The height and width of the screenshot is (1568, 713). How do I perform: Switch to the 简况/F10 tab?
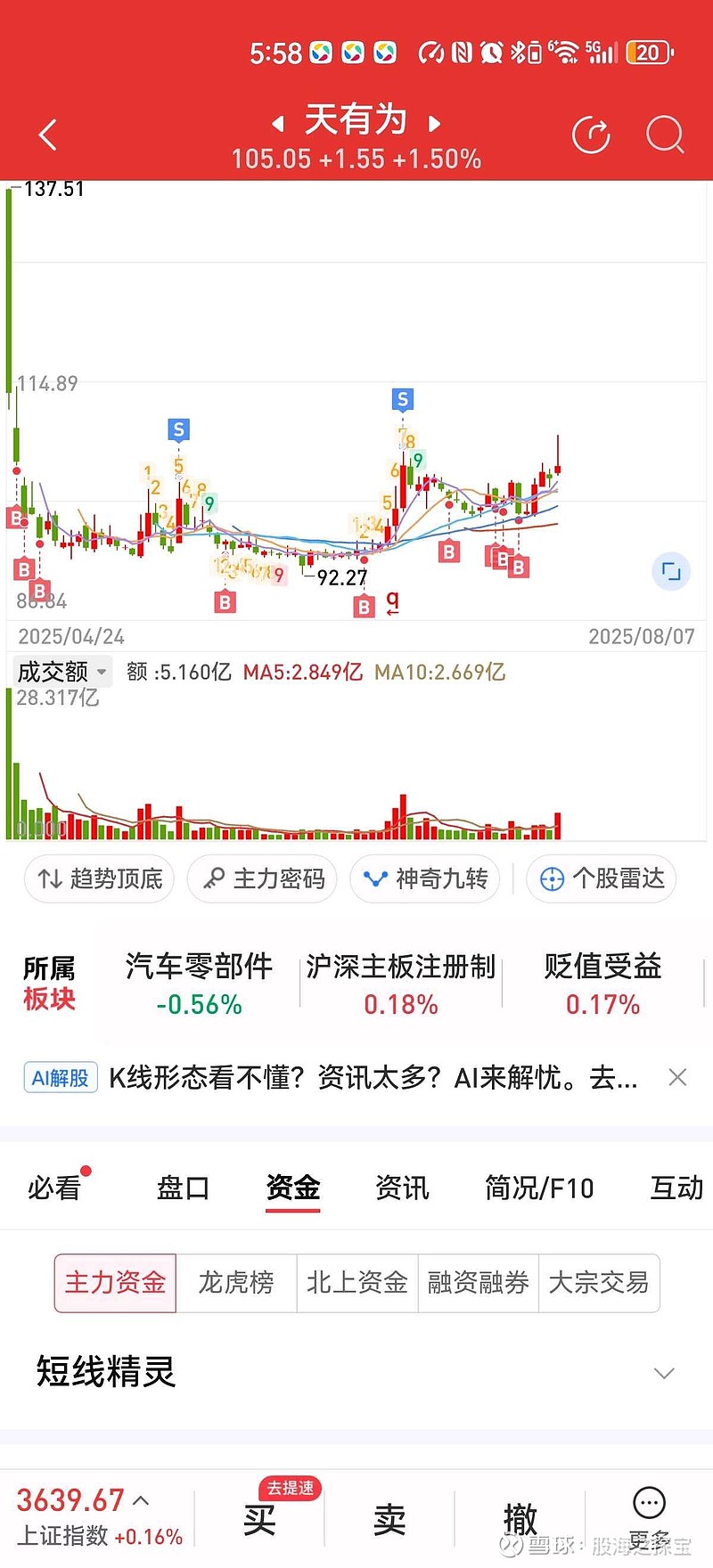[539, 1188]
